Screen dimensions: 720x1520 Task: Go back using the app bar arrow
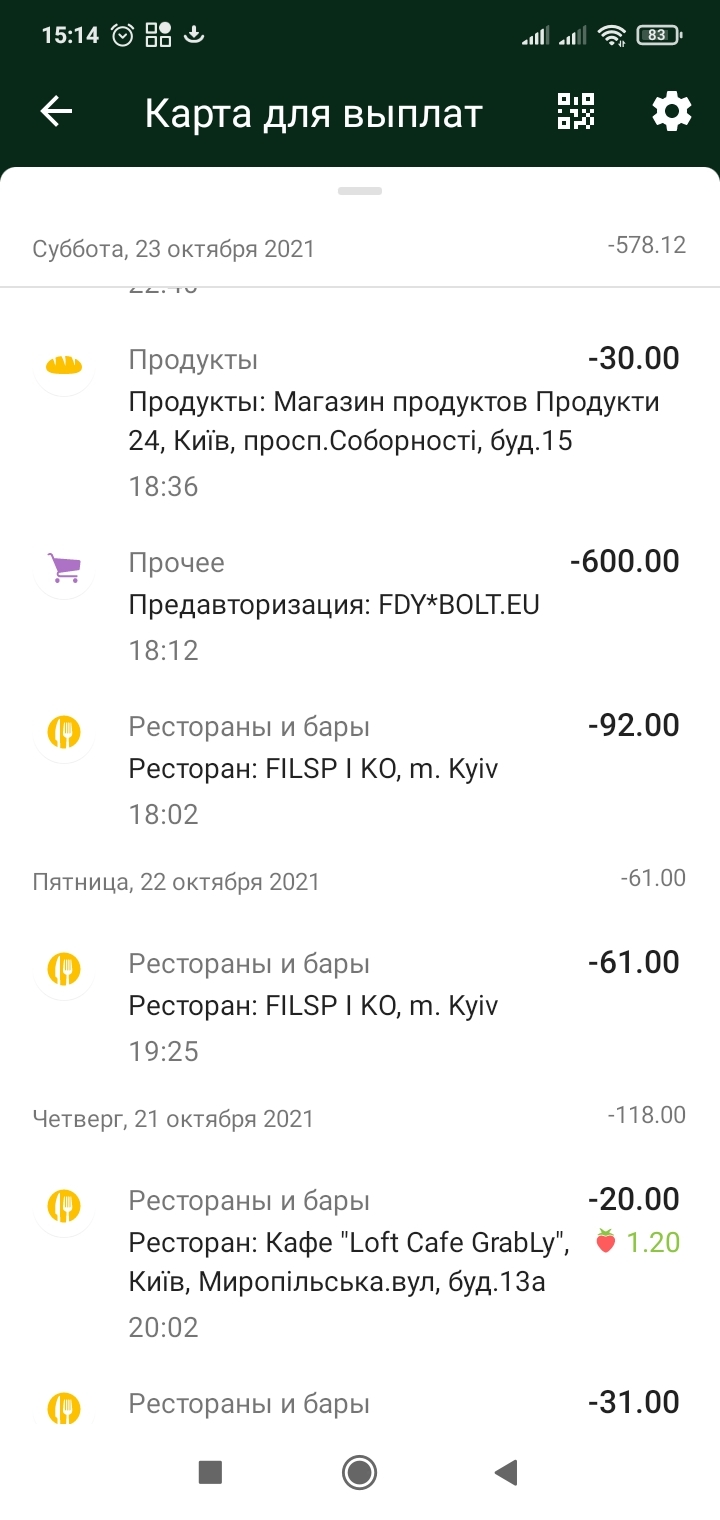point(56,112)
